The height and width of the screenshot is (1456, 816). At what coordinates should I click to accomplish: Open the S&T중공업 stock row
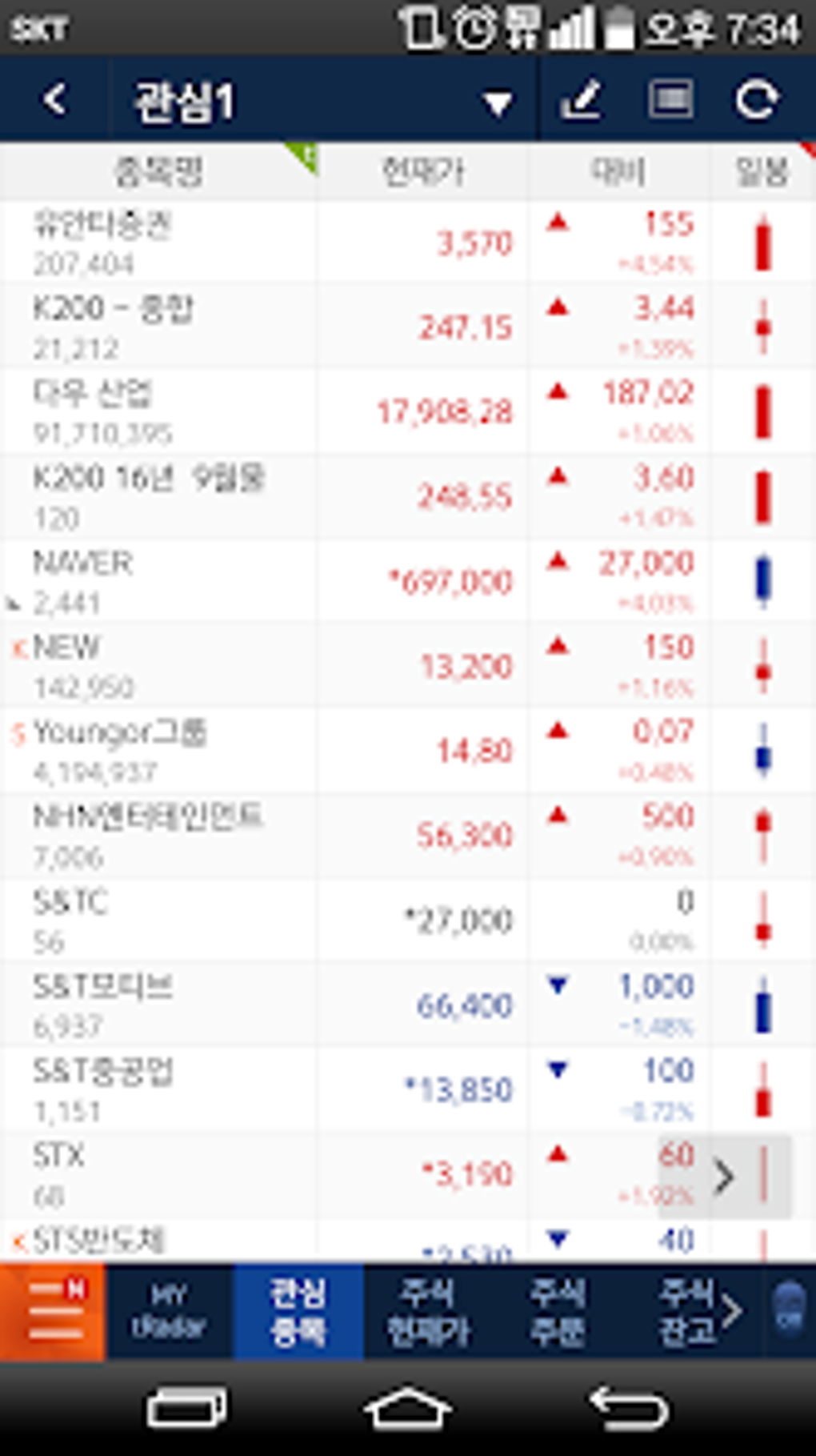(x=408, y=1089)
